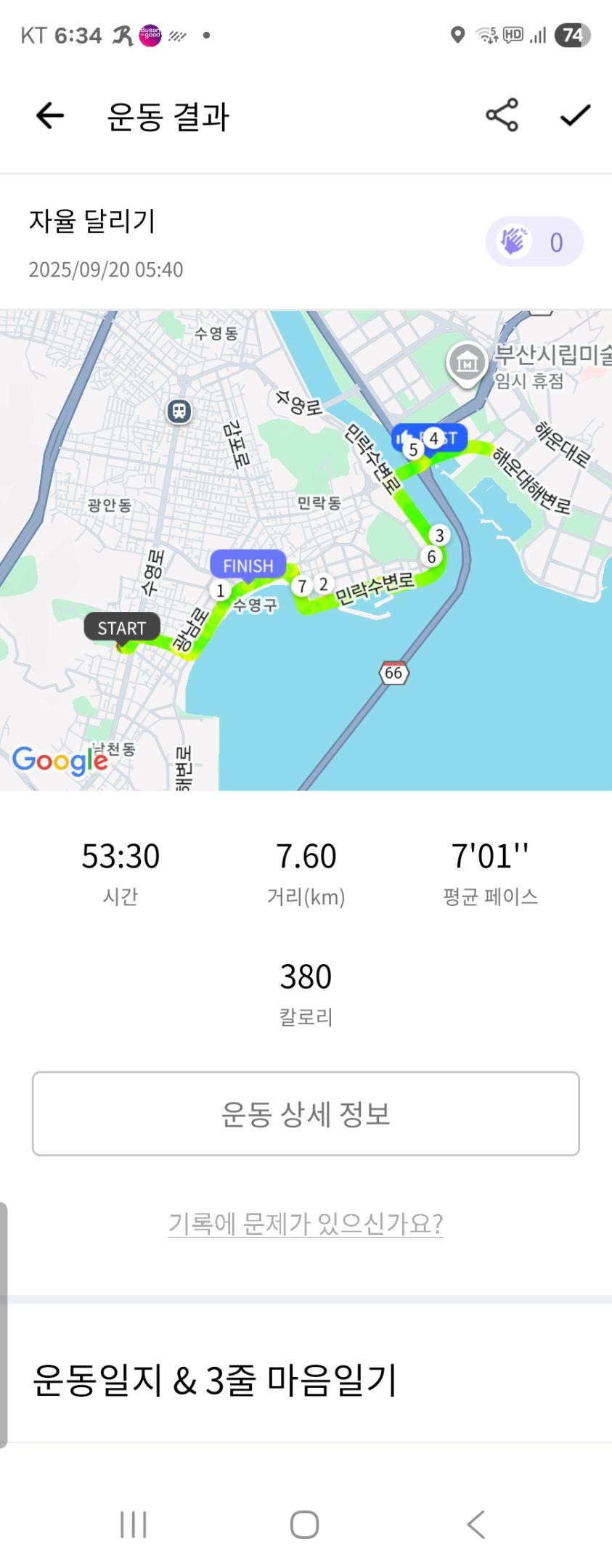Share this workout result
The image size is (612, 1568).
pos(502,115)
